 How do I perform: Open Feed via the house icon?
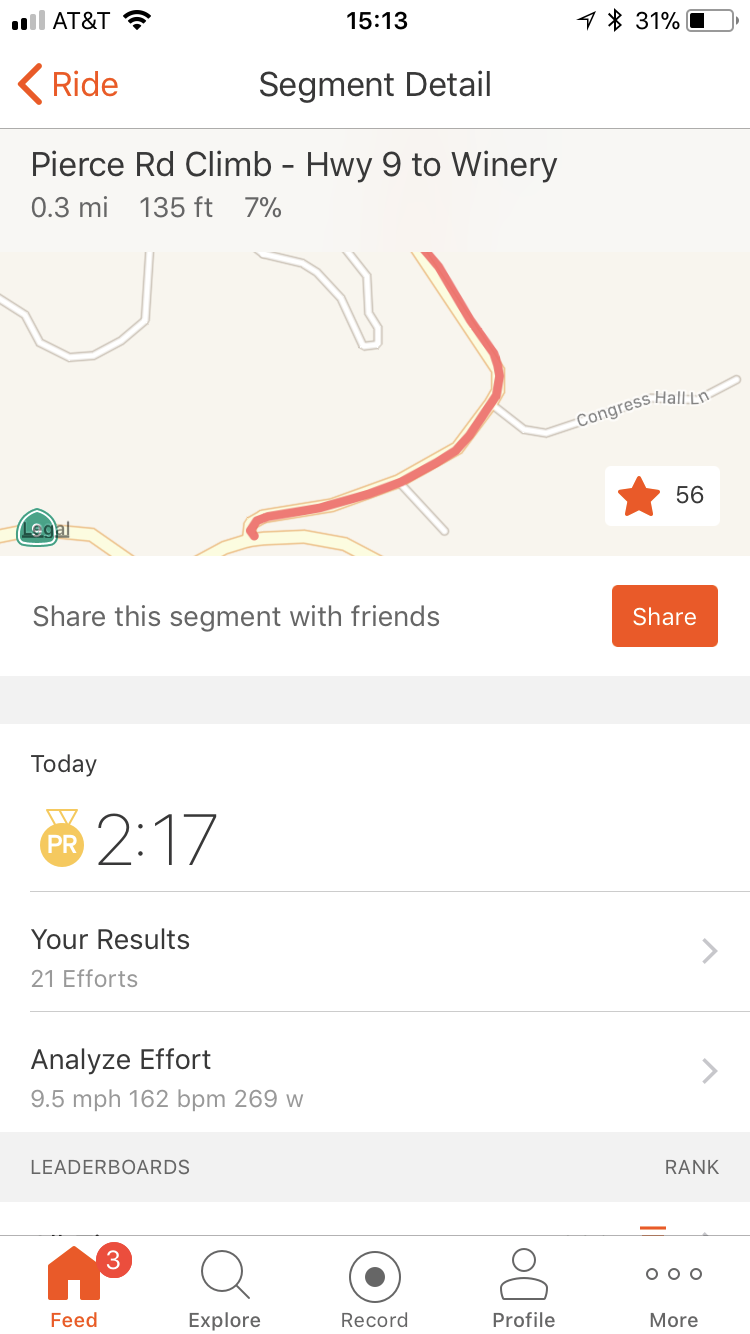click(x=73, y=1274)
